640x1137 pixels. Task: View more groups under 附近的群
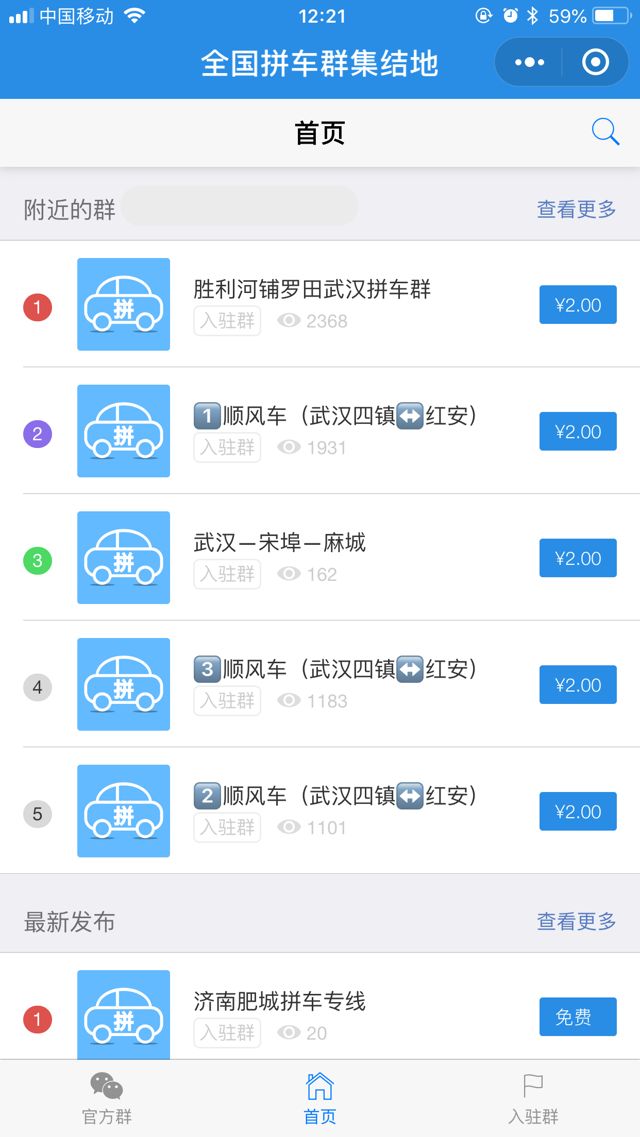tap(576, 209)
